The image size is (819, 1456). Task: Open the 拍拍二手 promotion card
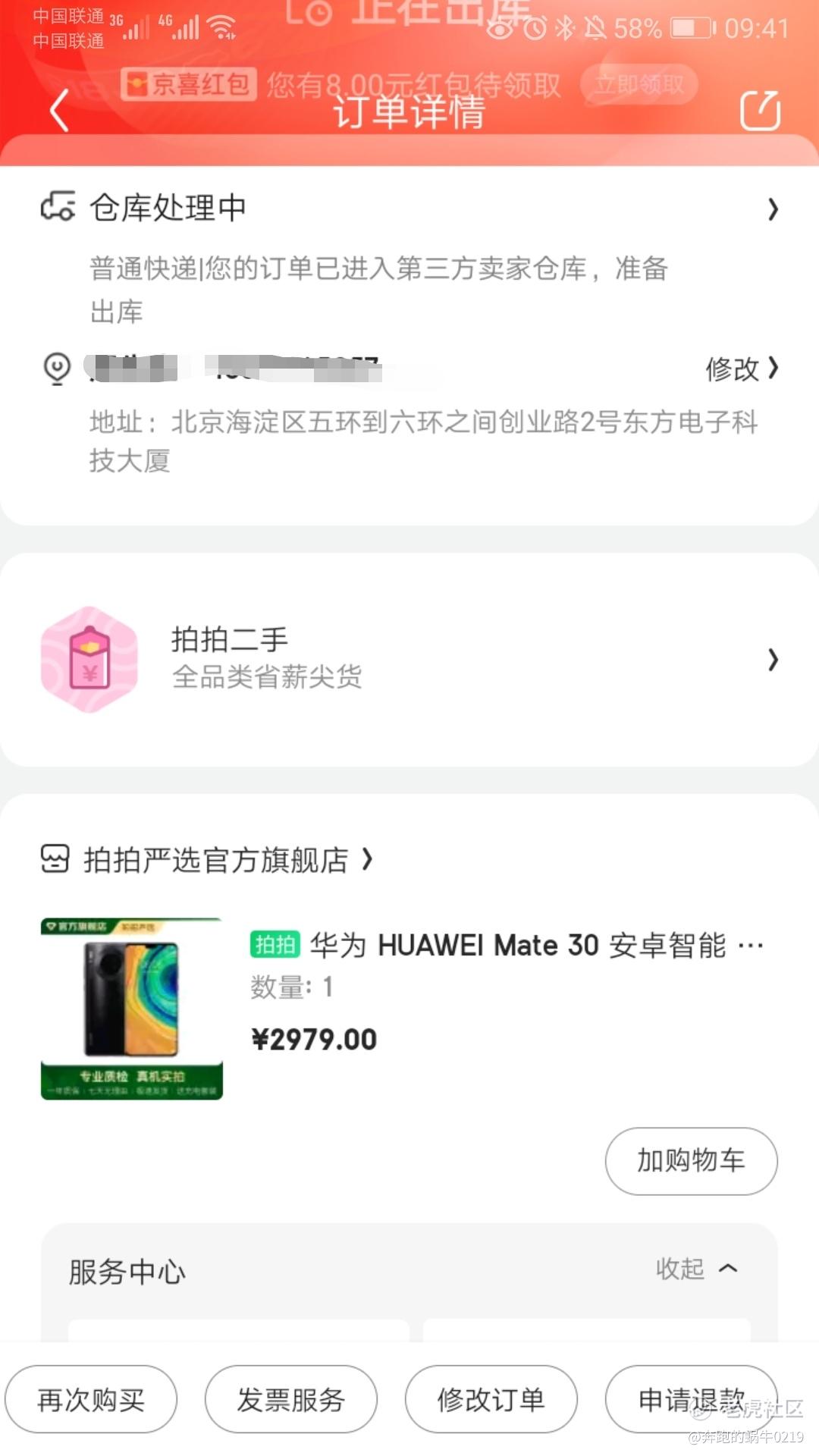point(409,659)
